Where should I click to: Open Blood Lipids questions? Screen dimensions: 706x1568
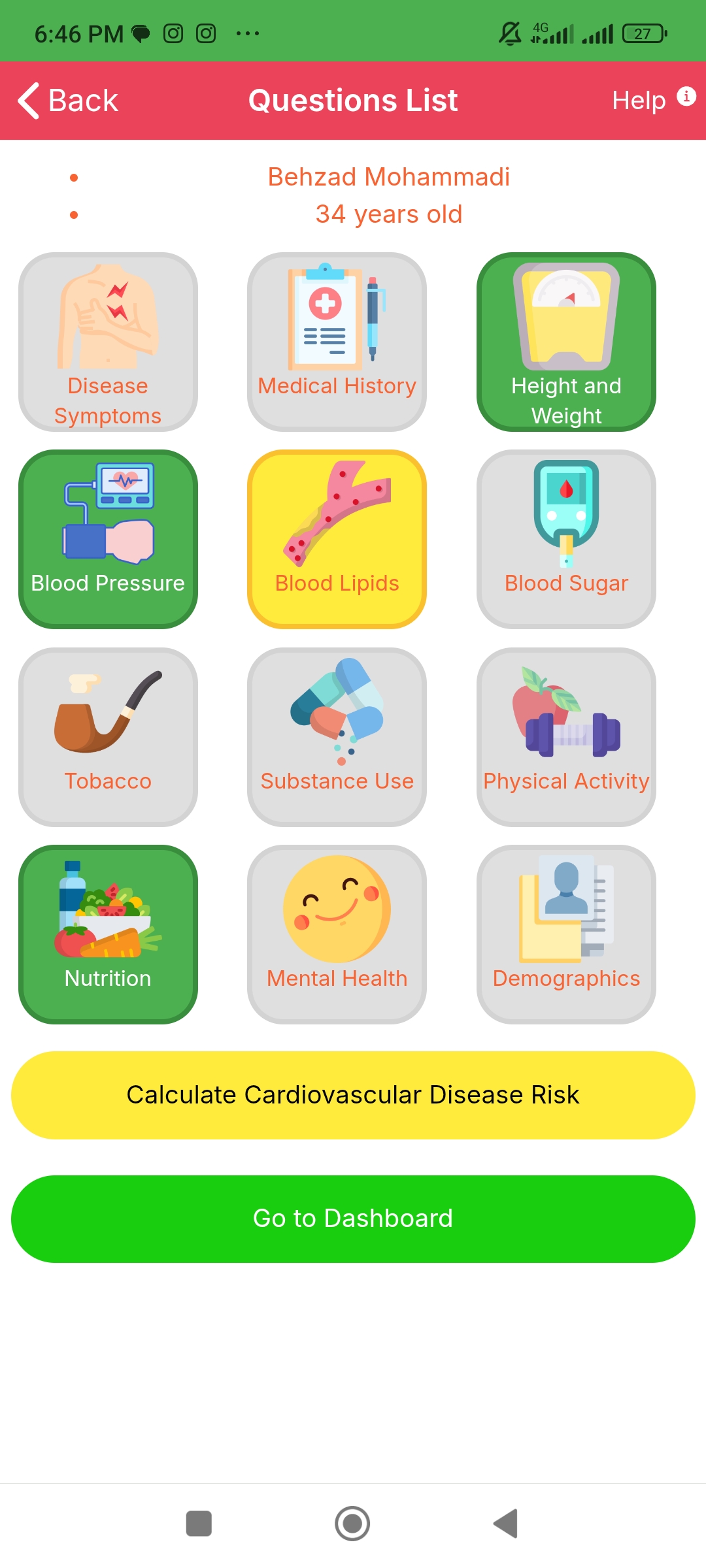[x=337, y=539]
